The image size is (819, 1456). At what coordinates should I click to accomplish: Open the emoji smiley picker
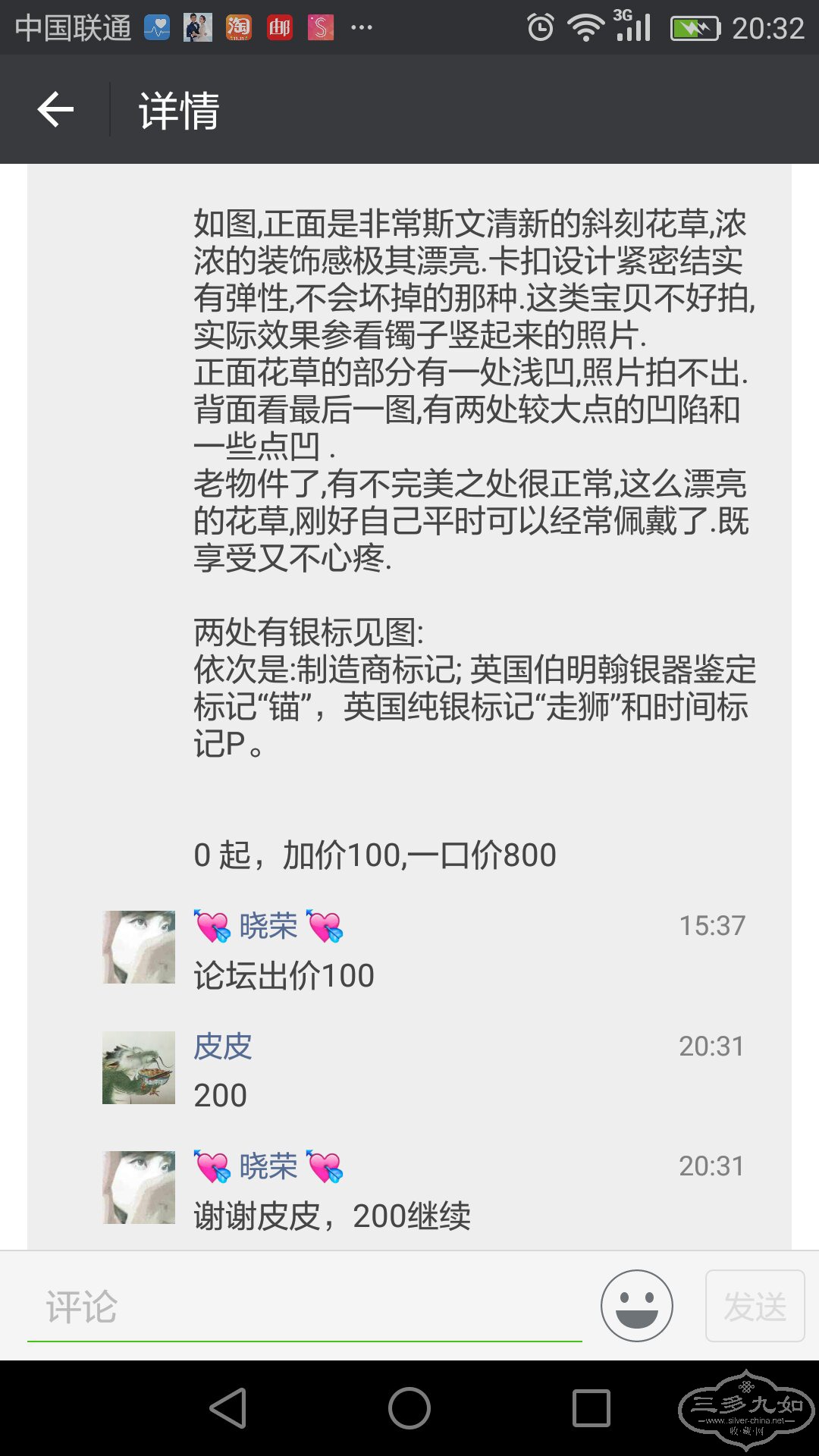pos(636,1306)
